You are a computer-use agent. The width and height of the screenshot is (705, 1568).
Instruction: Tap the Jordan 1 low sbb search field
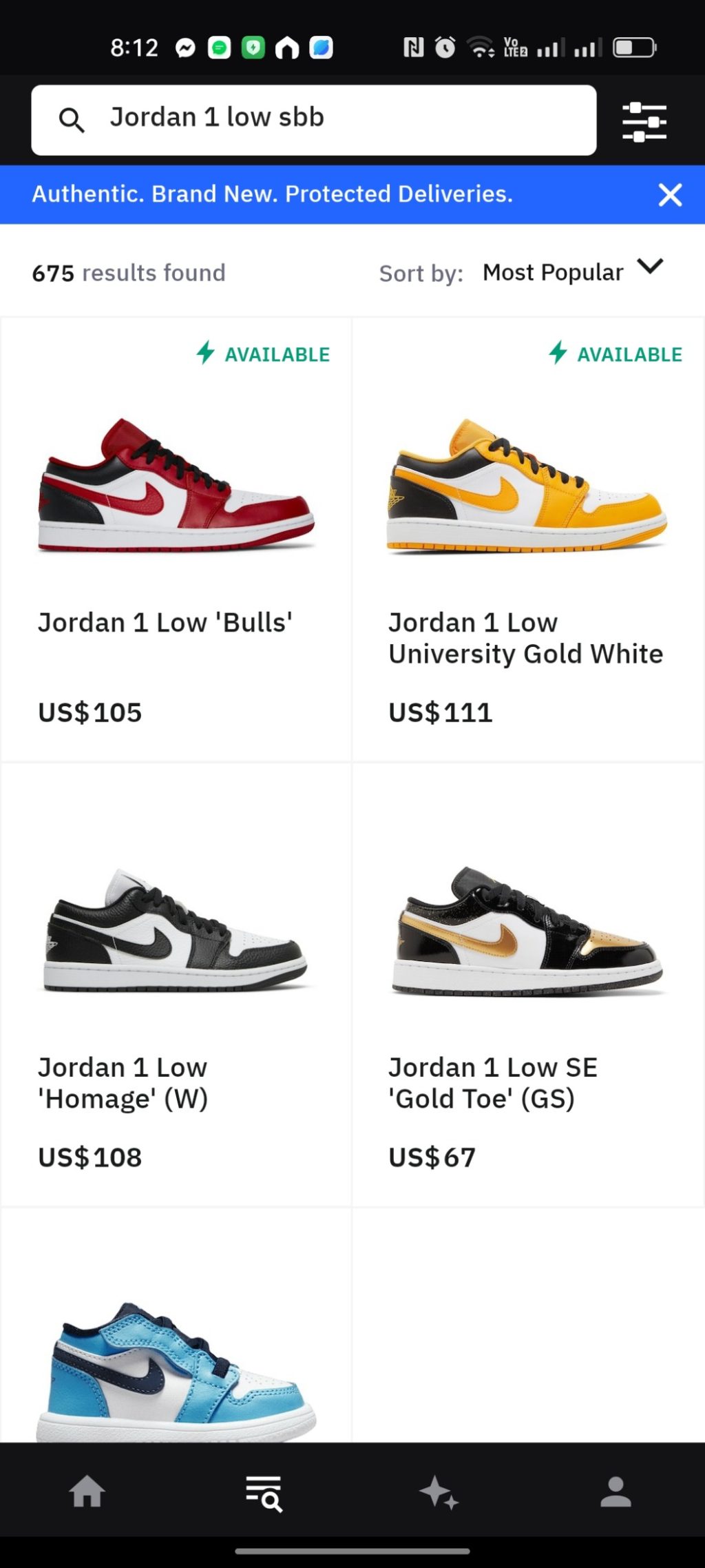pos(313,119)
